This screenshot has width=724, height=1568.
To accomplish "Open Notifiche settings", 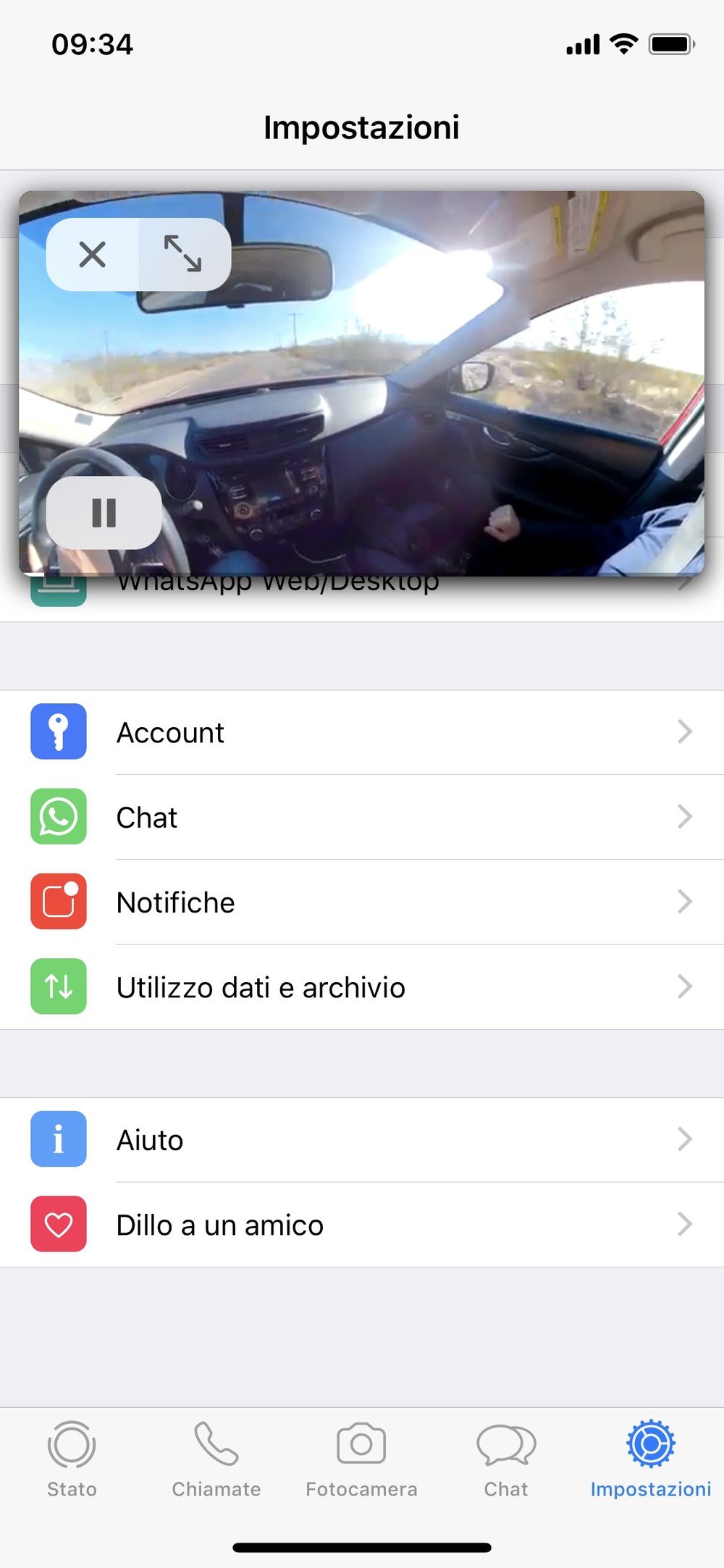I will (362, 902).
